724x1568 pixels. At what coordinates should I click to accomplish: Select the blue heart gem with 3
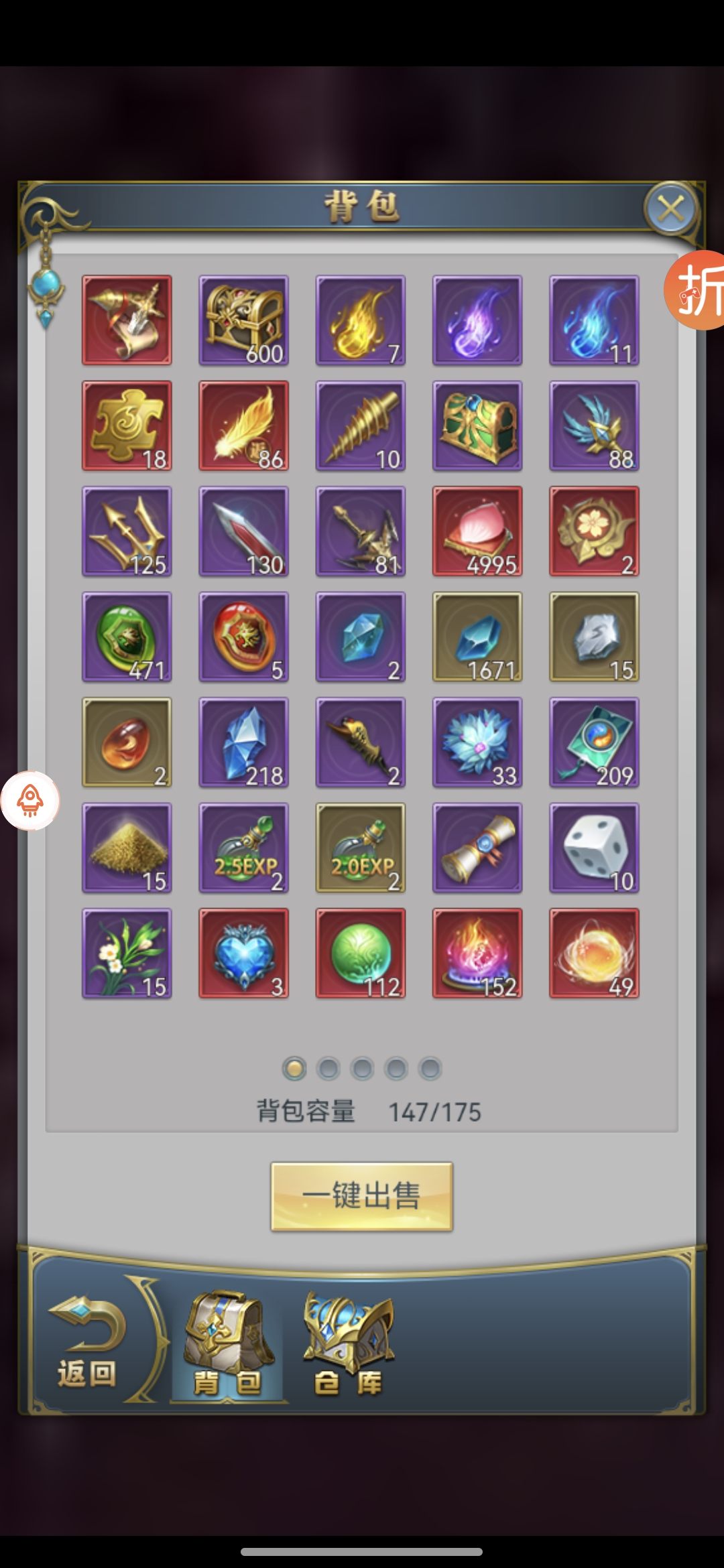pos(243,954)
